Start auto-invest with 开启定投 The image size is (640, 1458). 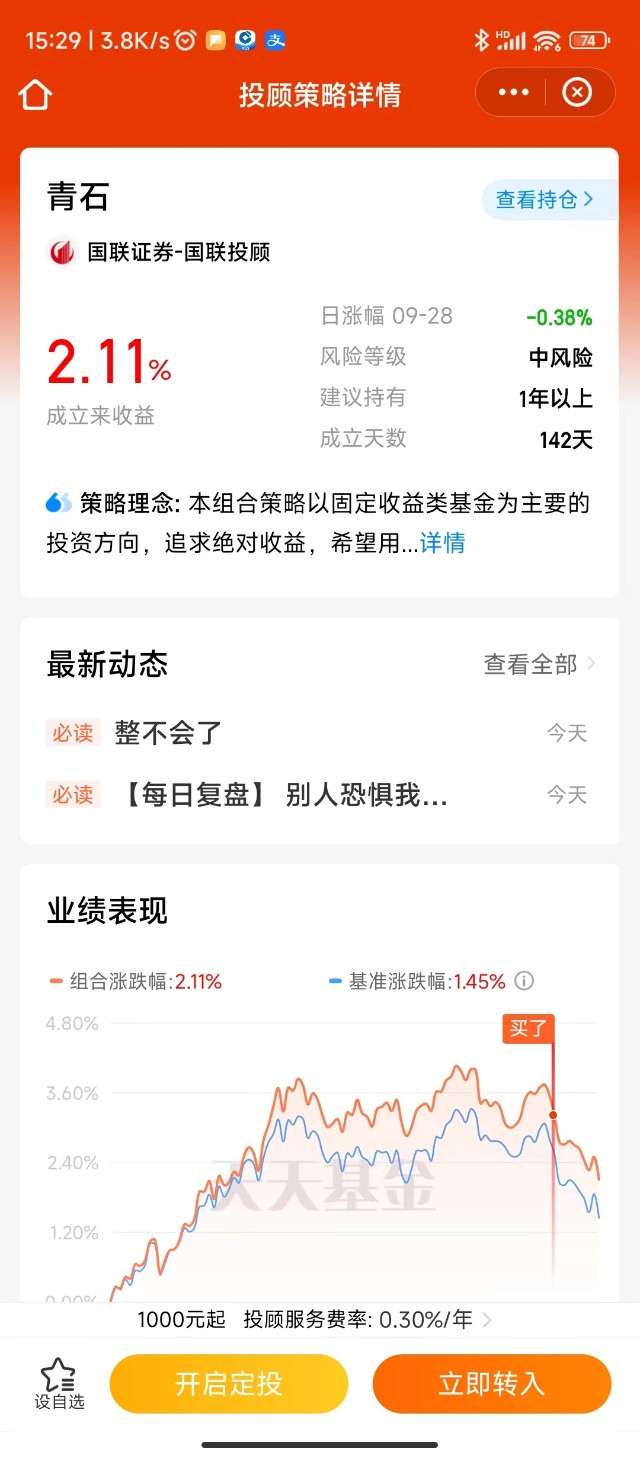(x=229, y=1384)
